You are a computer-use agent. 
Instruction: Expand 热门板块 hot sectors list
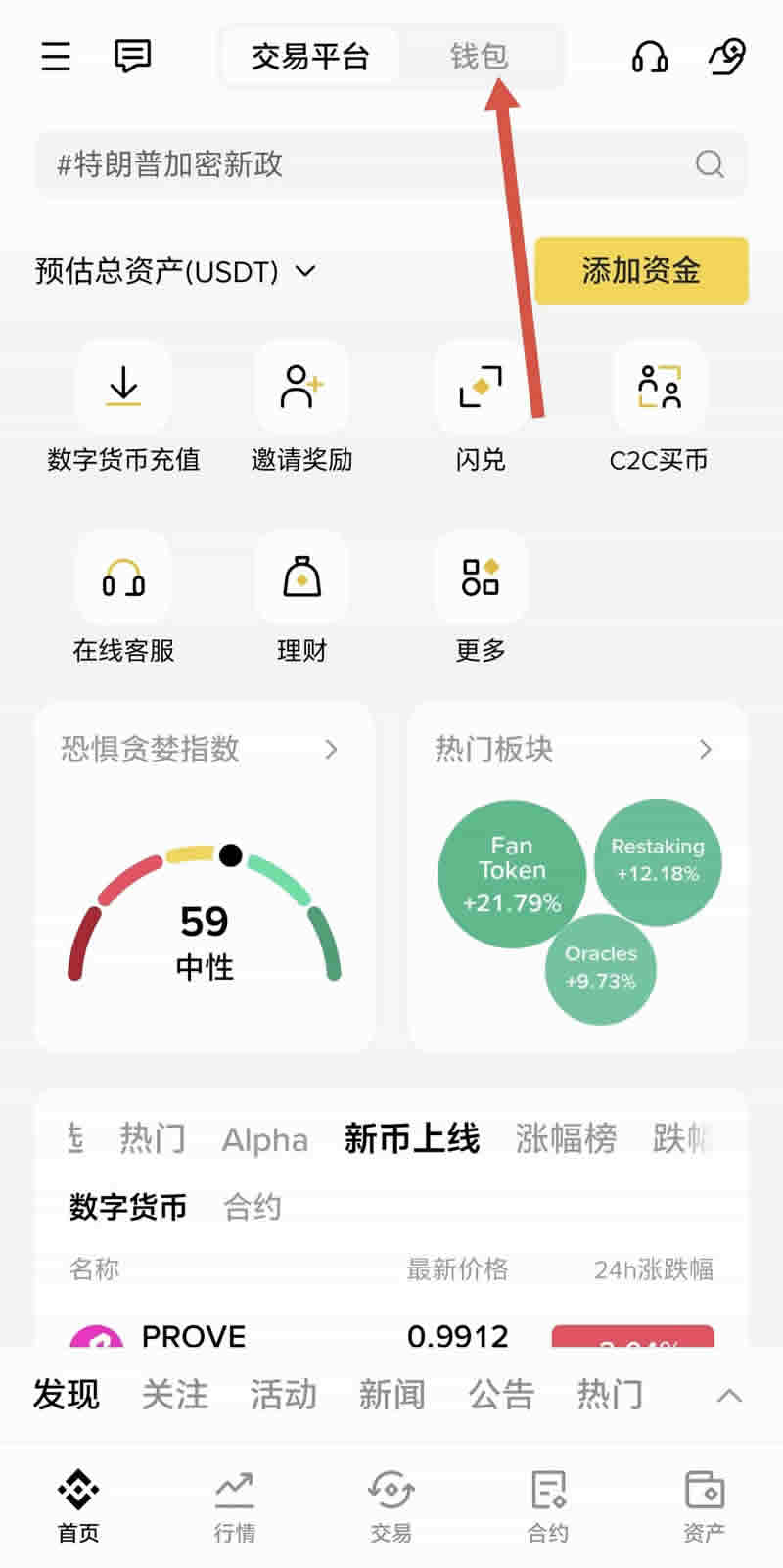706,750
